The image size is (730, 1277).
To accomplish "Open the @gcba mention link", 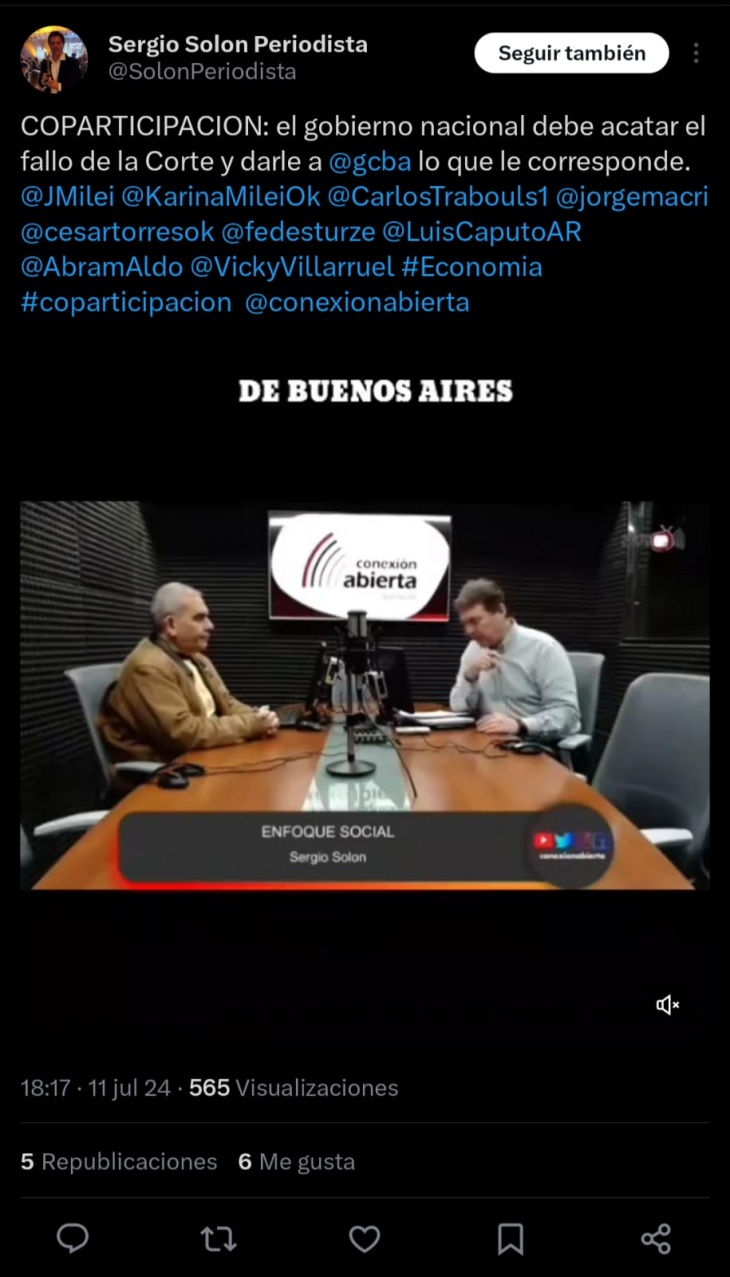I will 370,162.
